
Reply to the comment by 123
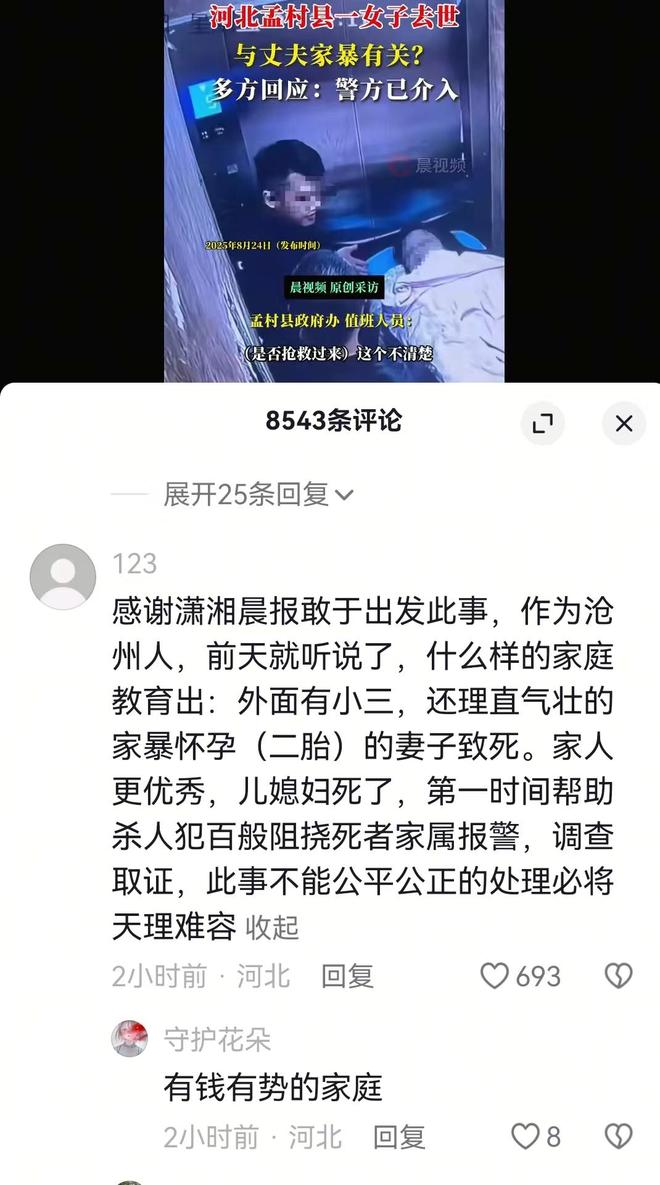point(347,976)
